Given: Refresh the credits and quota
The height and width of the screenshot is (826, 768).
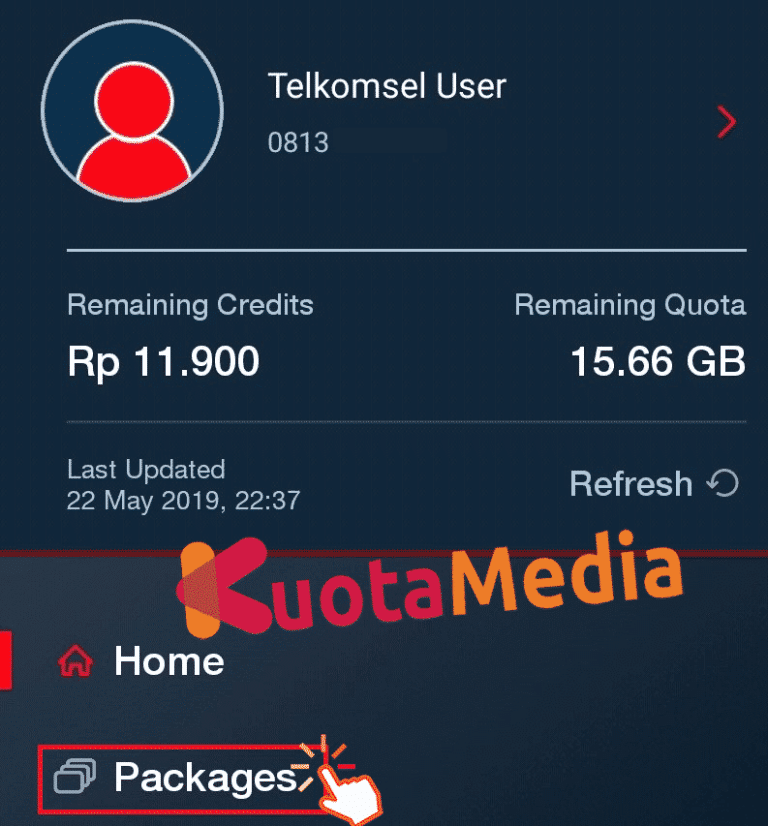Looking at the screenshot, I should (x=653, y=484).
